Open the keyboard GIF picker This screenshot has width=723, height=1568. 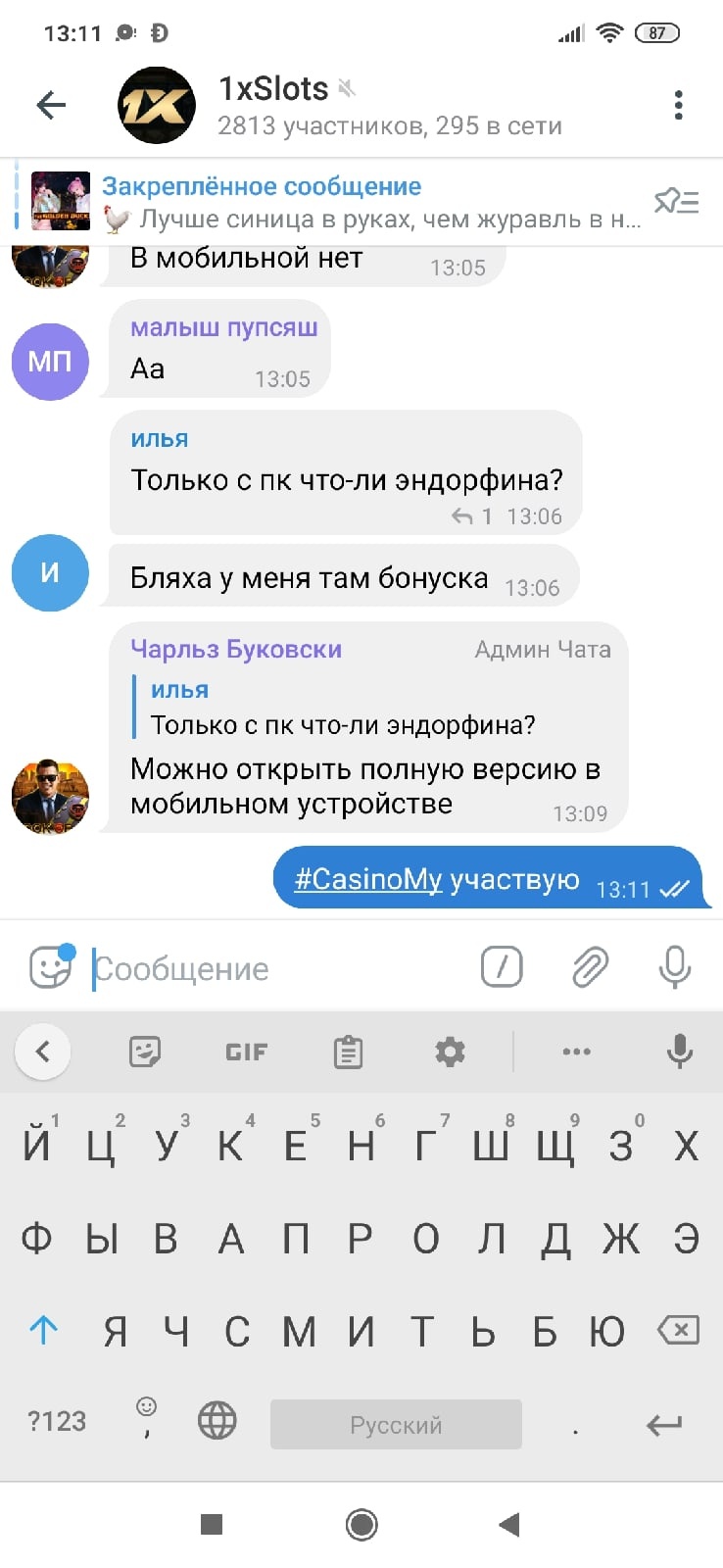pyautogui.click(x=246, y=1052)
